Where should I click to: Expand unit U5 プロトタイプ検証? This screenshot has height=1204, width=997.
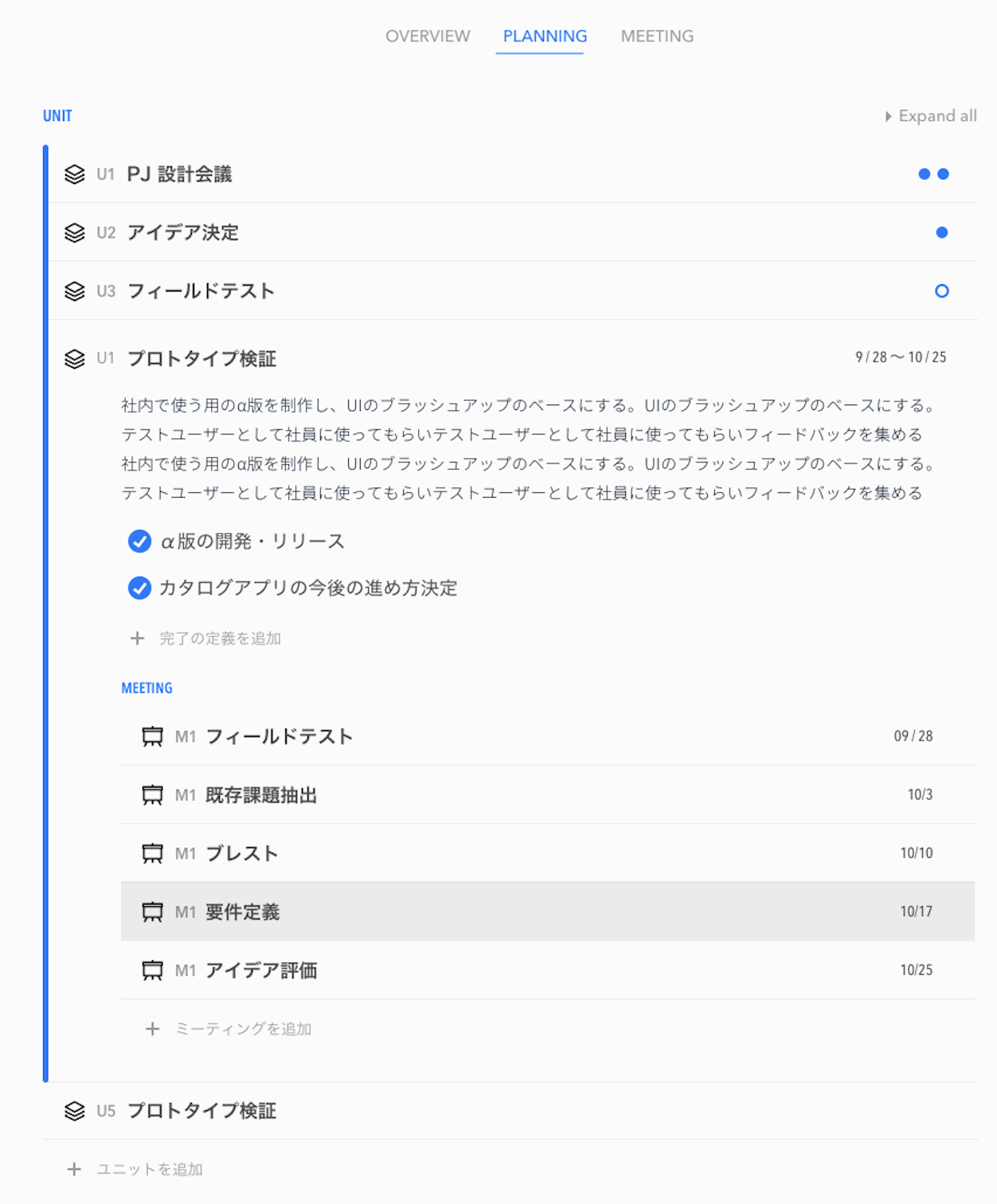(201, 1111)
